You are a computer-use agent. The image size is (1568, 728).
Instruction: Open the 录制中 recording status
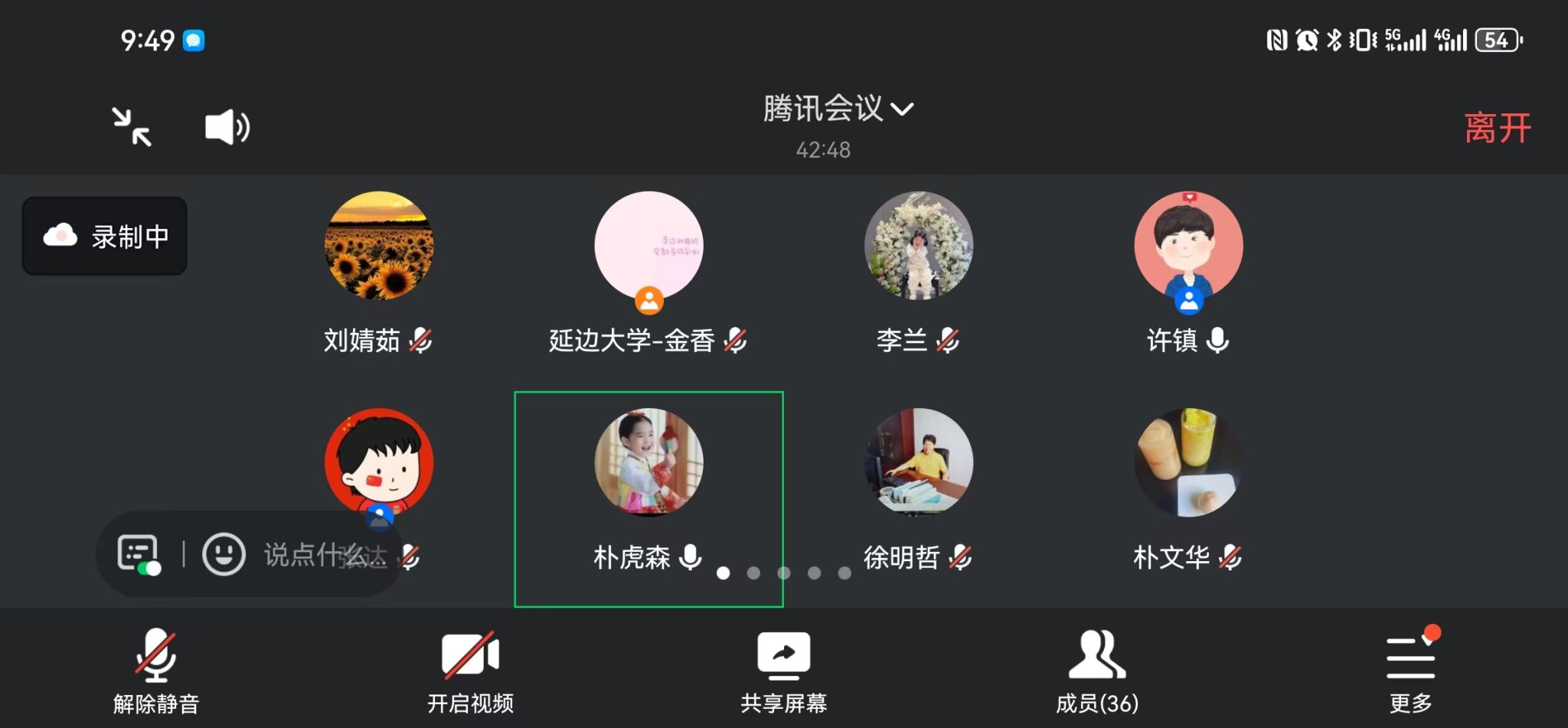click(105, 236)
